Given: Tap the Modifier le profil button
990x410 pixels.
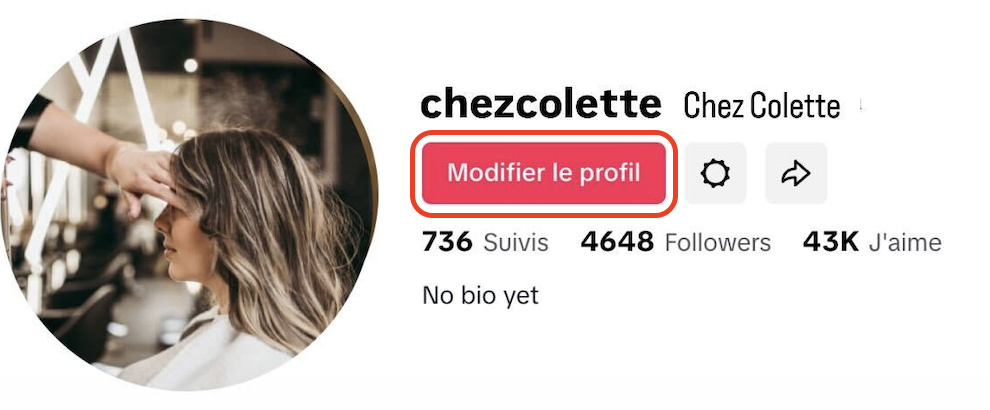Looking at the screenshot, I should [543, 173].
